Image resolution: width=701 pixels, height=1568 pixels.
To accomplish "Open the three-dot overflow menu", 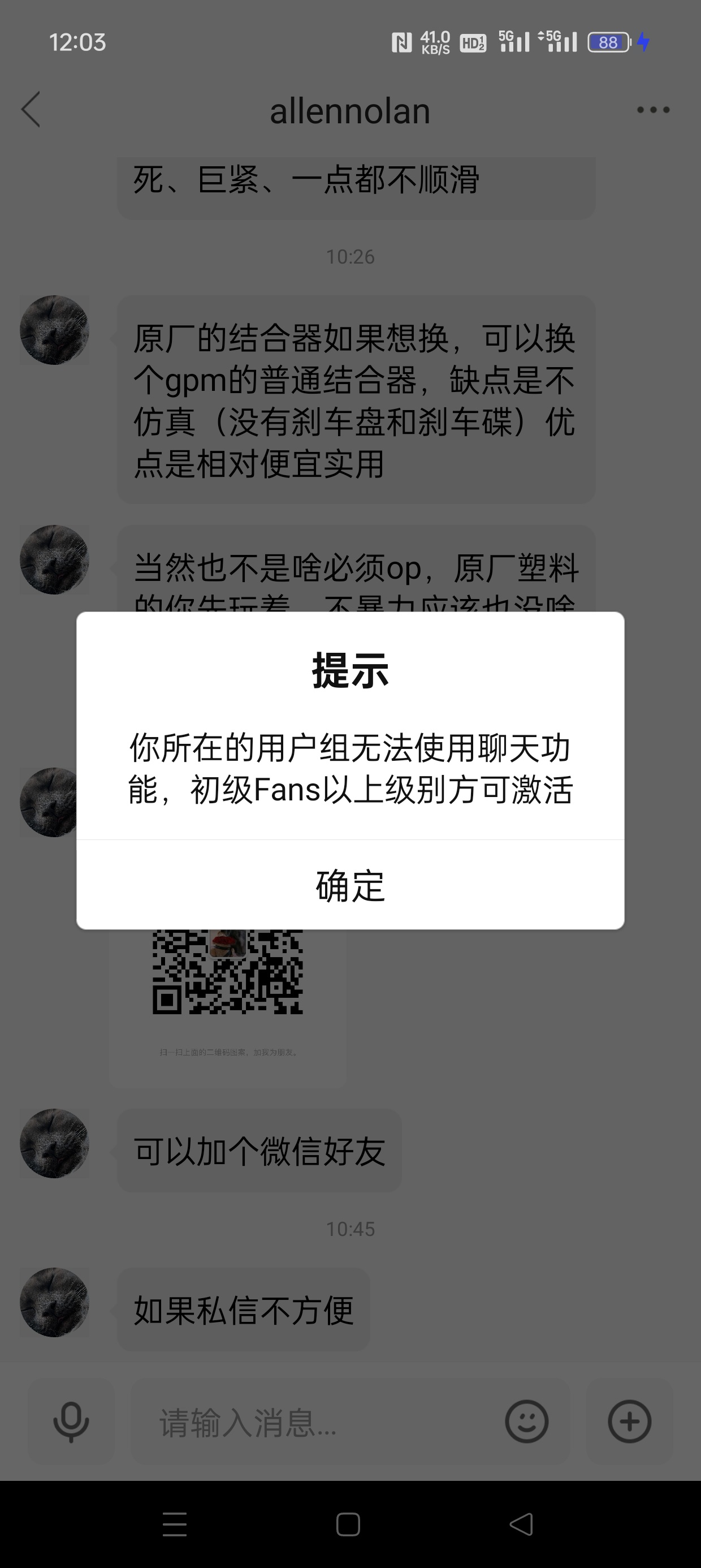I will pyautogui.click(x=653, y=110).
